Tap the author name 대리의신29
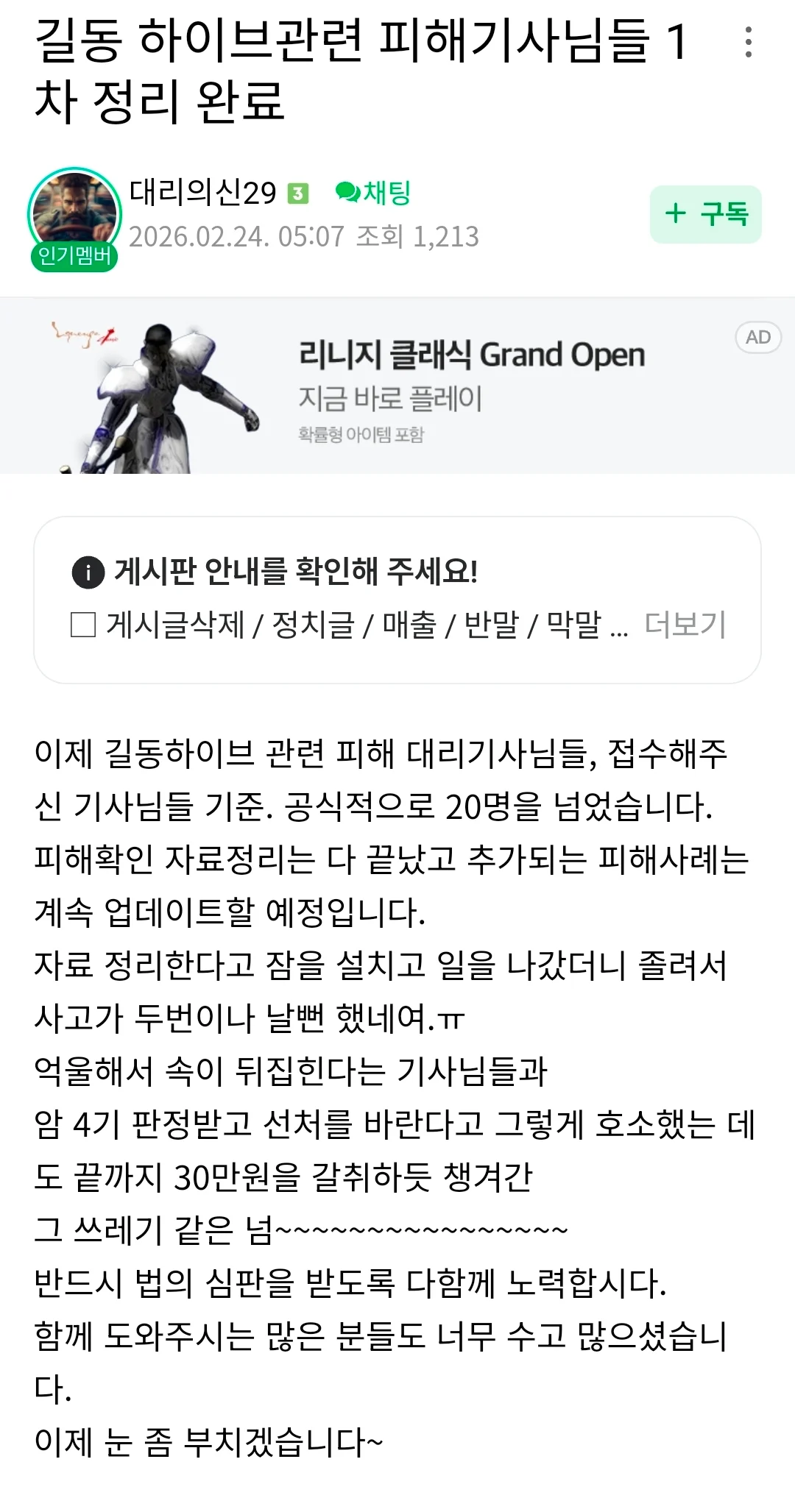 202,193
